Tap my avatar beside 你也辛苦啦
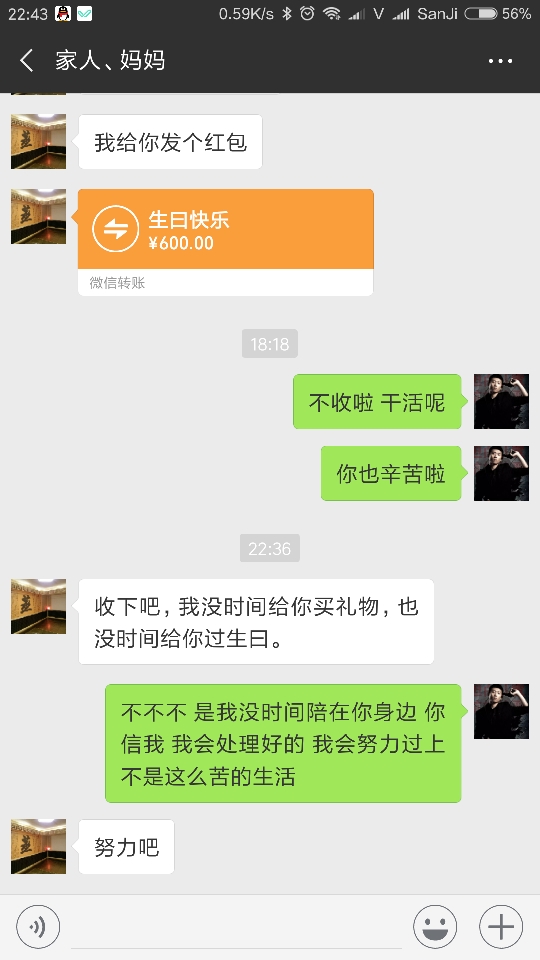The height and width of the screenshot is (960, 540). (501, 473)
